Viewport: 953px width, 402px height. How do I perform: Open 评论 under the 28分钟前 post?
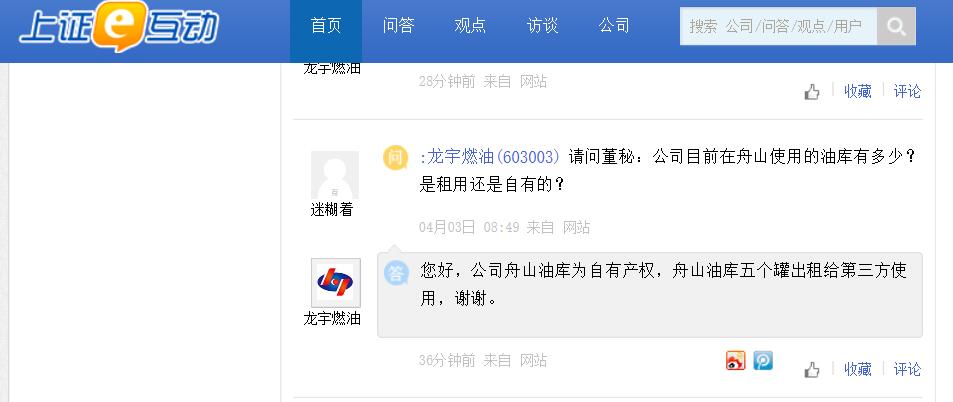[907, 91]
